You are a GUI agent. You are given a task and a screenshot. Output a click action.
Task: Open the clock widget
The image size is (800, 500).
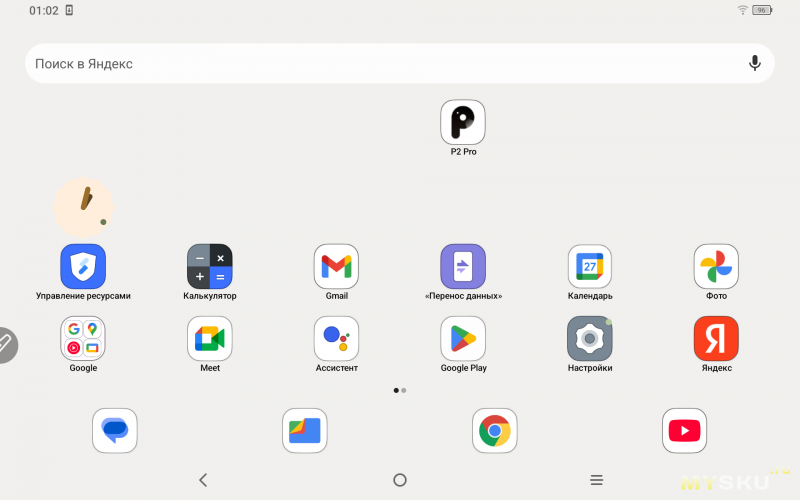[83, 207]
